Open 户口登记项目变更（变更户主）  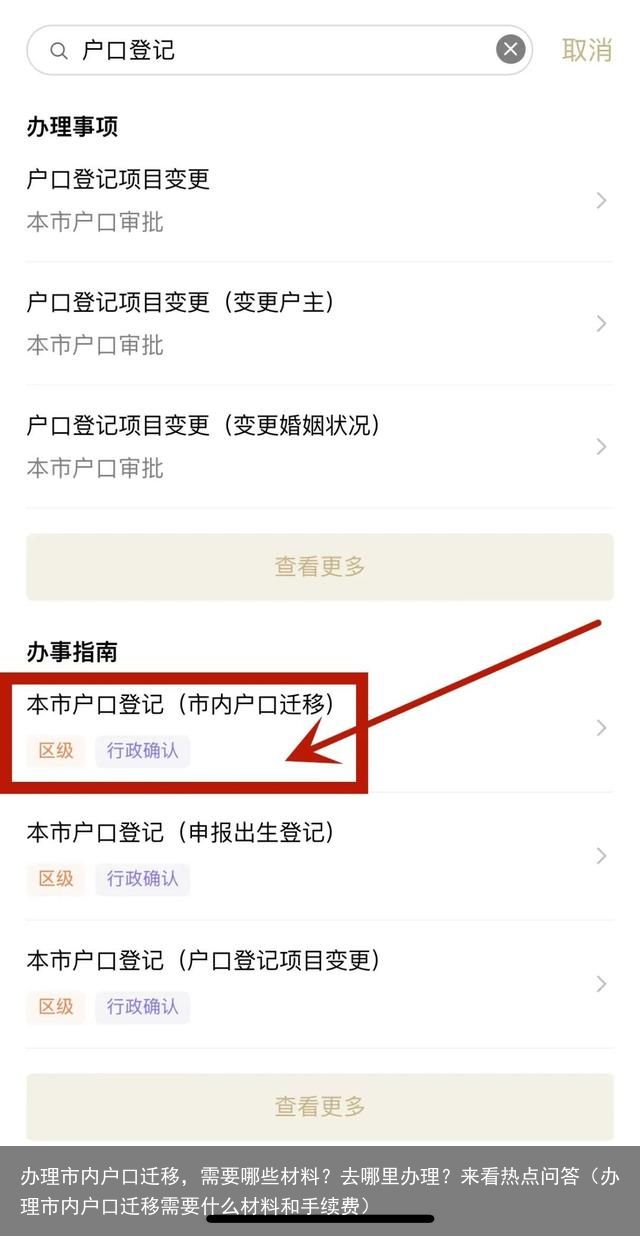pos(318,323)
